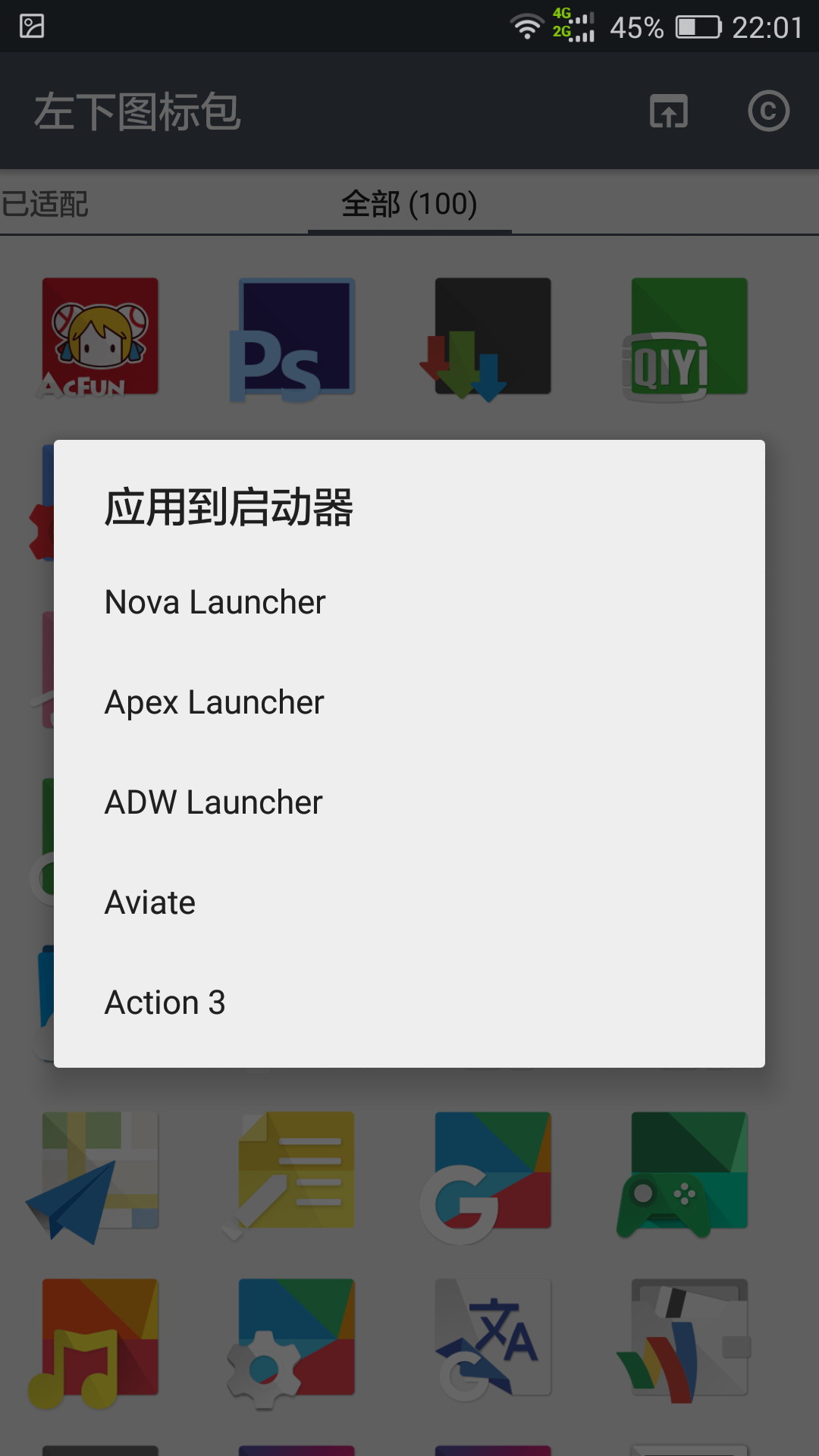Click the Play Music note icon
This screenshot has width=819, height=1456.
click(x=99, y=1338)
